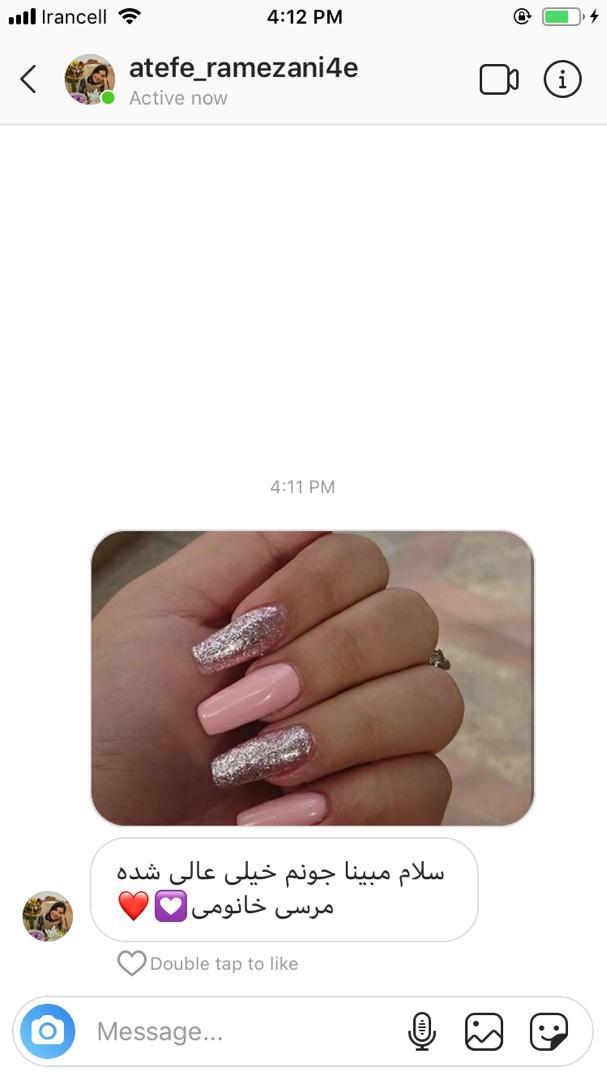Open the camera to send a photo

47,1031
